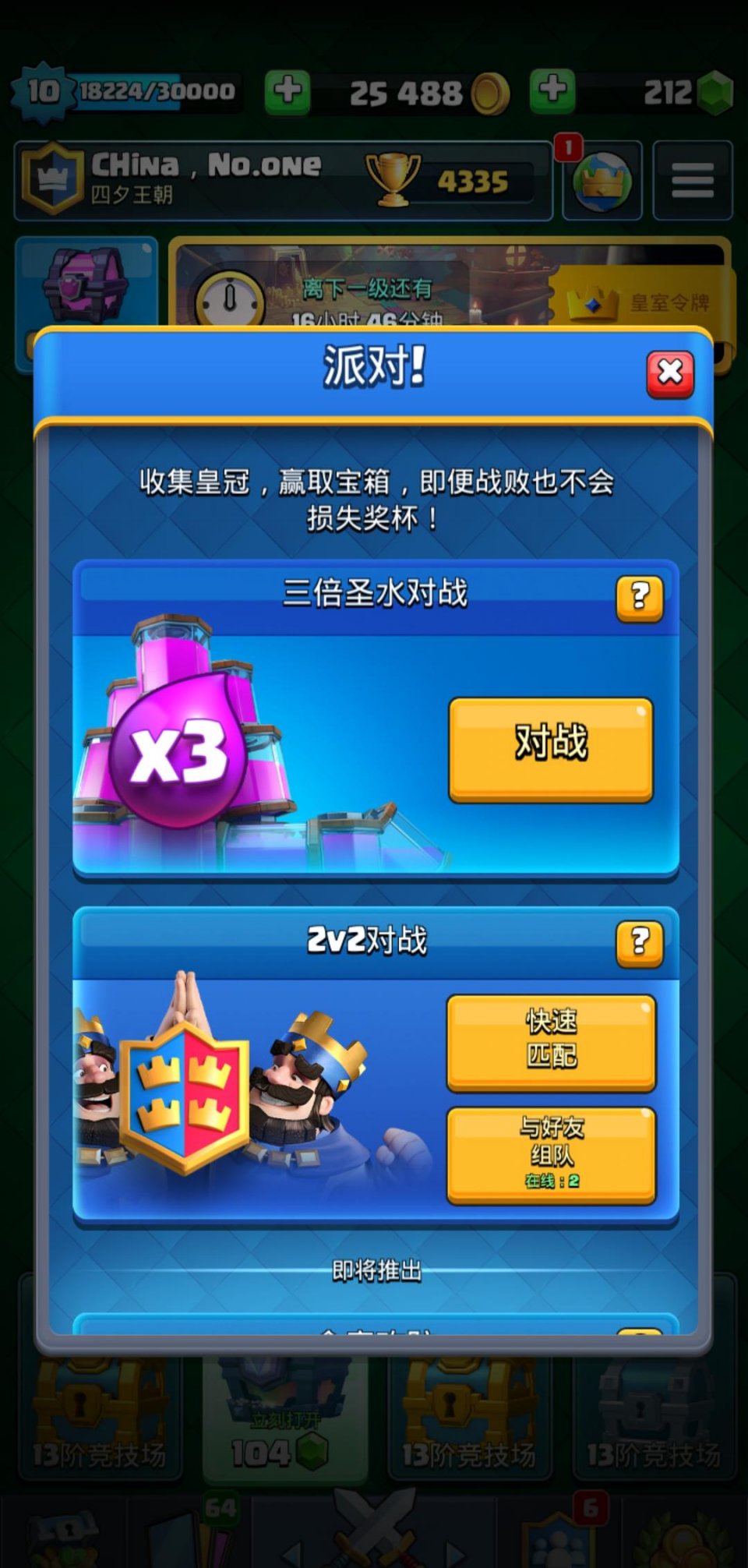Open help for 三倍圣水对战
Screen dimensions: 748x1568
tap(639, 598)
